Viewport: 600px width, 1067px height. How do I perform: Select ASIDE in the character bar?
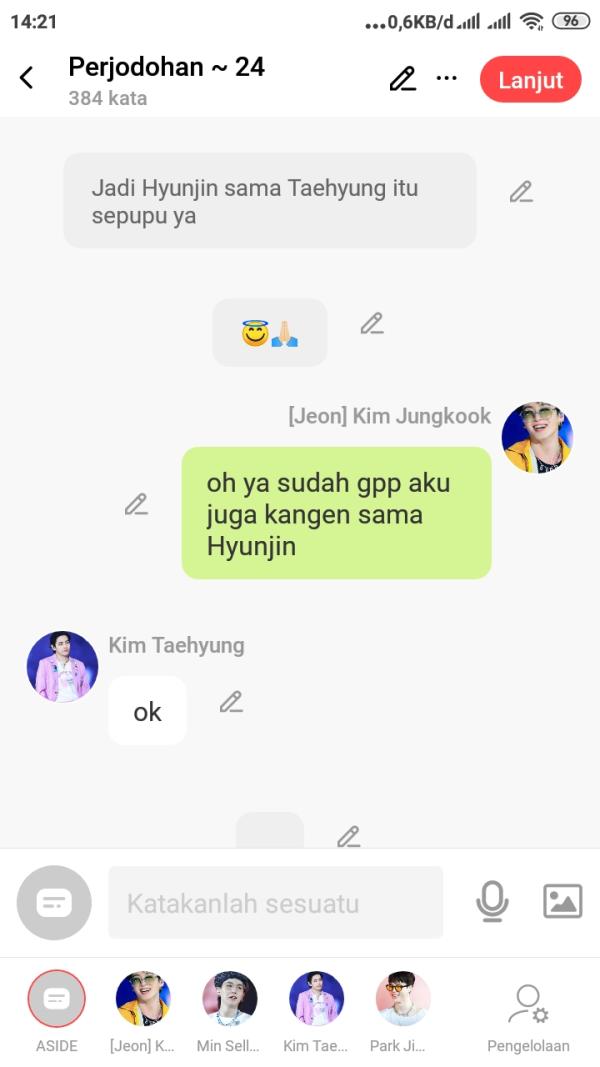[x=57, y=1000]
